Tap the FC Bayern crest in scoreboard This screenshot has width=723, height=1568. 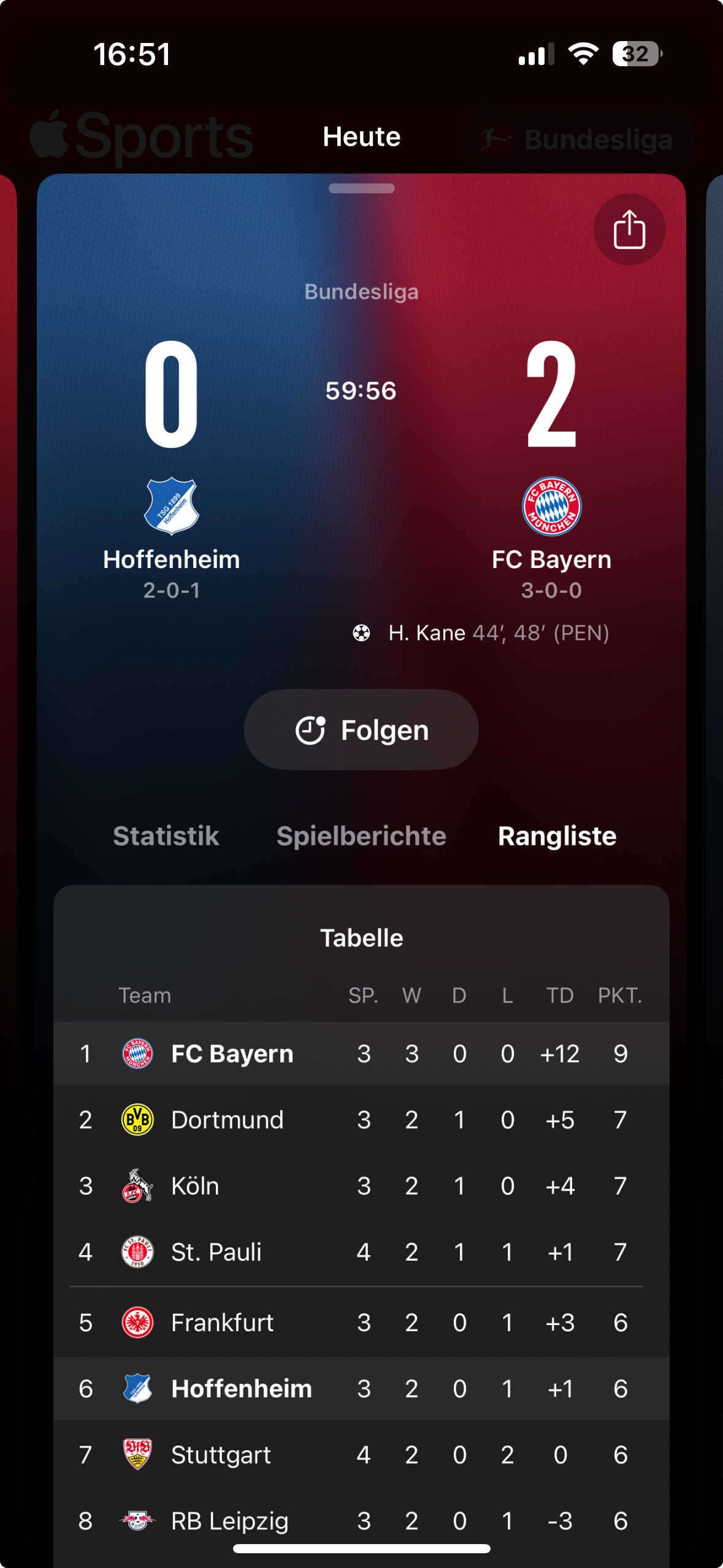551,506
